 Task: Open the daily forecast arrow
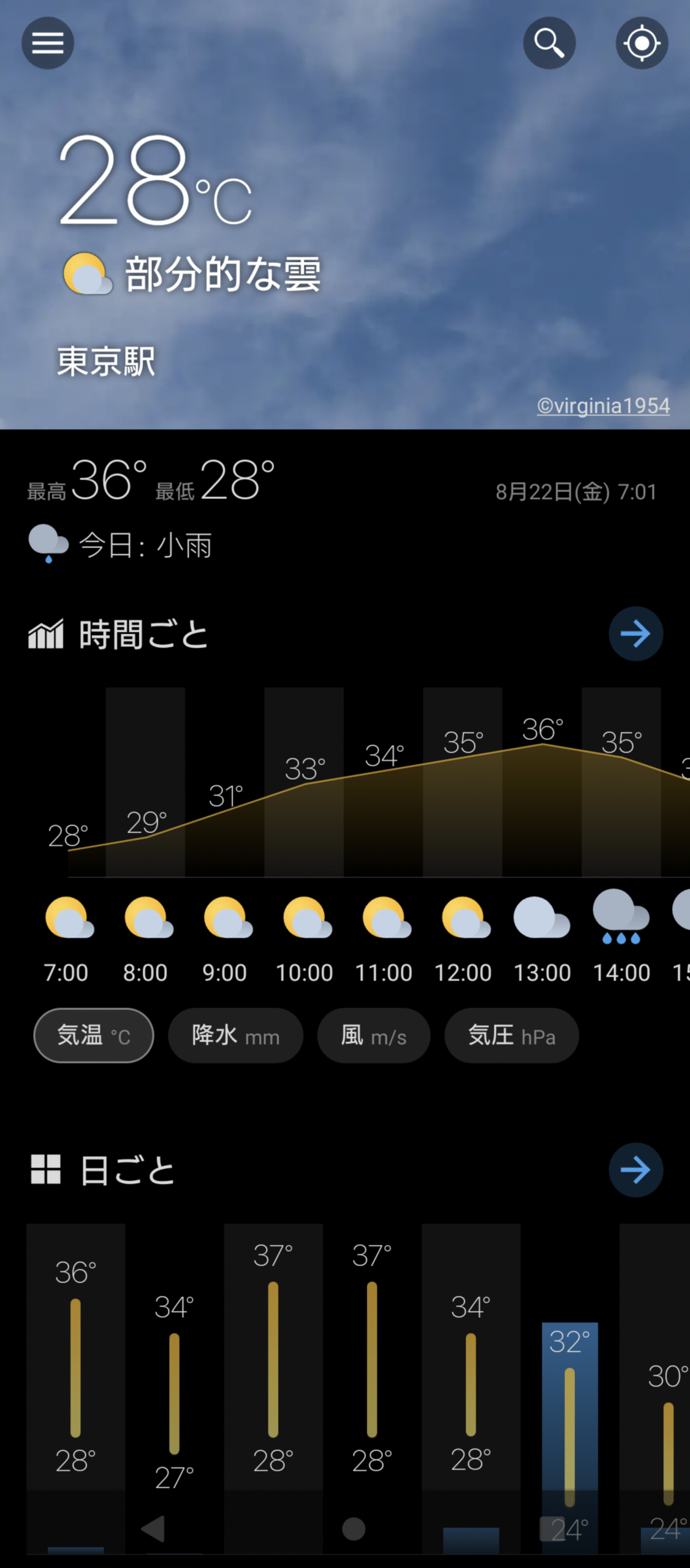tap(635, 1170)
